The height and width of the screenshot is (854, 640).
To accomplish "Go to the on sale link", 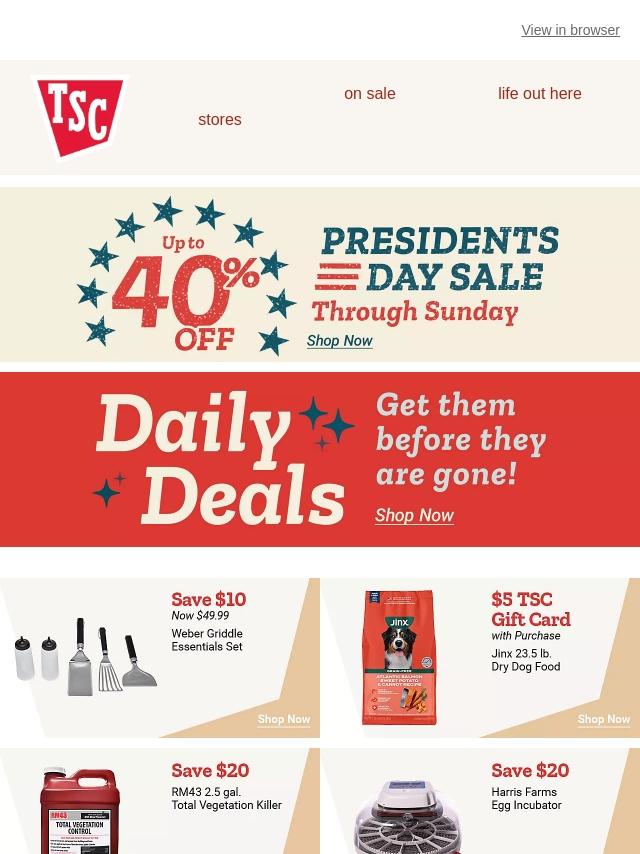I will 369,94.
